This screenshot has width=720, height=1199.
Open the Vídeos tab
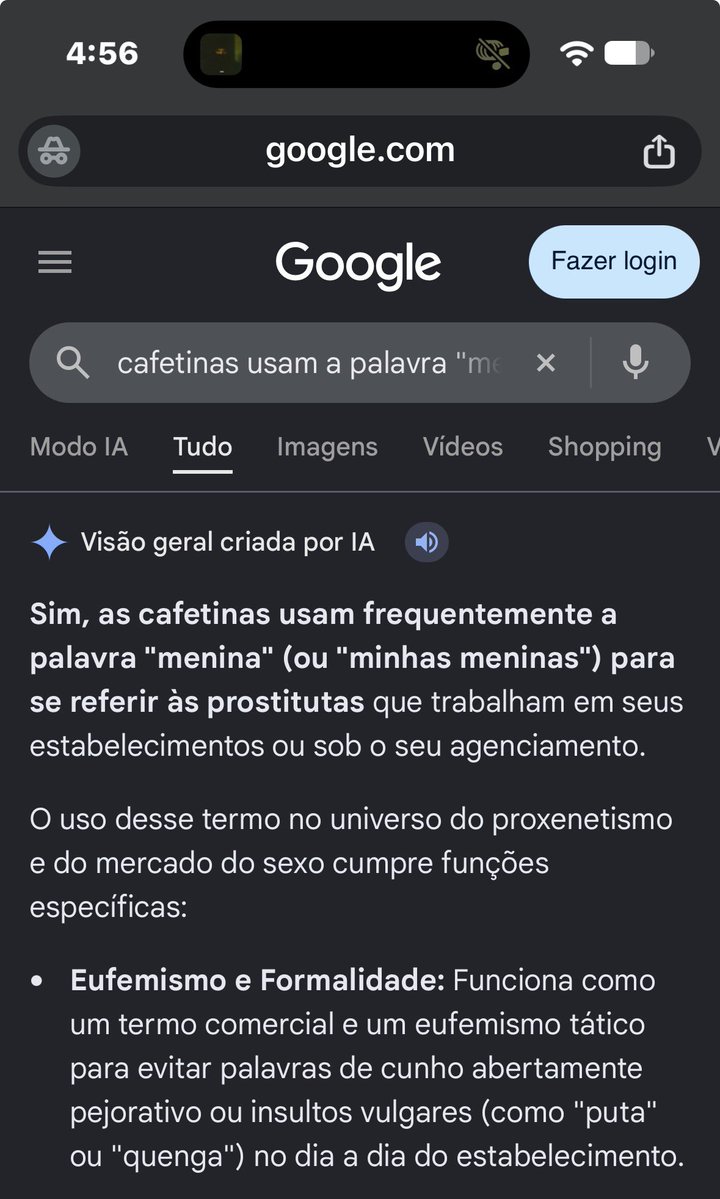point(463,447)
